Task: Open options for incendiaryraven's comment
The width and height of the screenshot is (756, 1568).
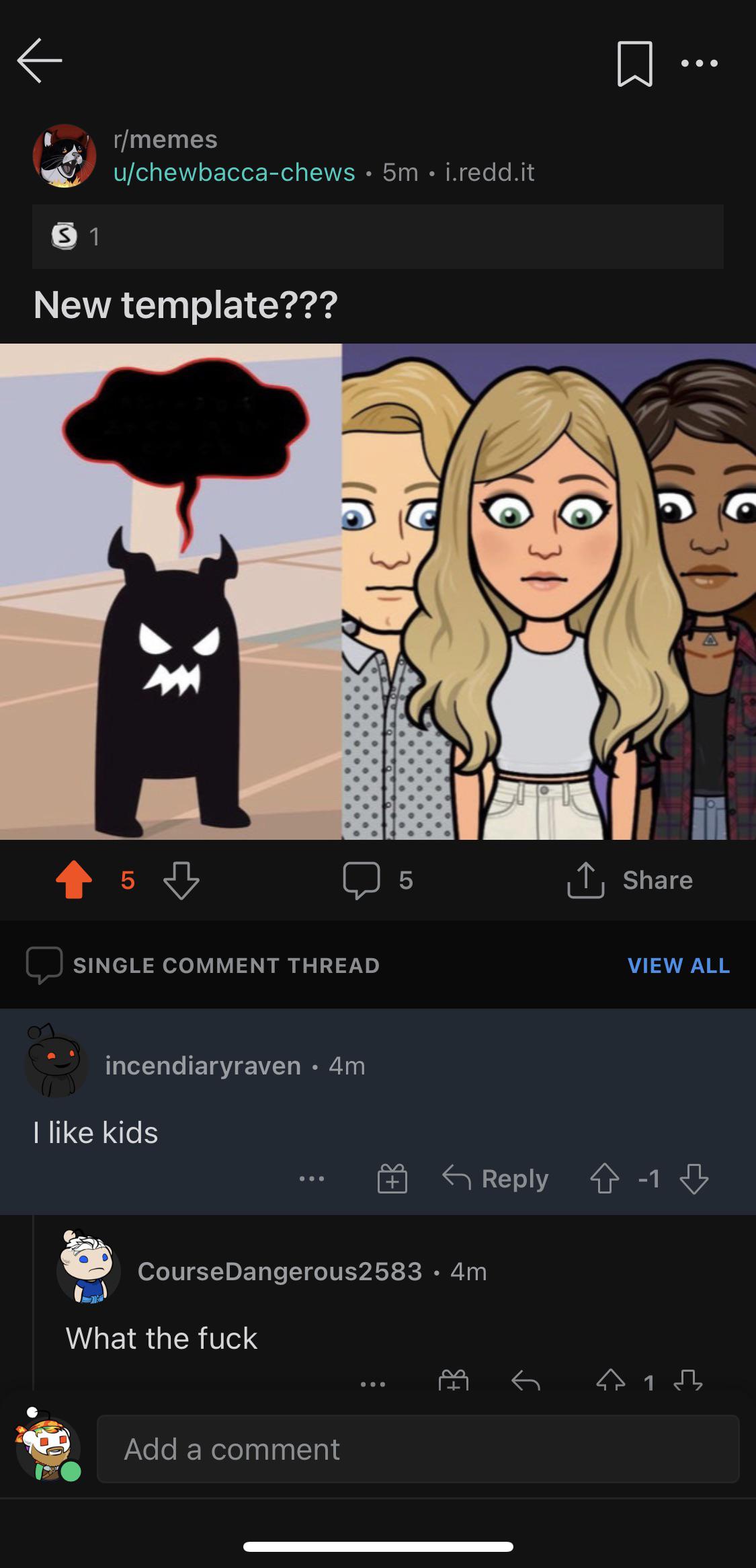Action: (x=312, y=1179)
